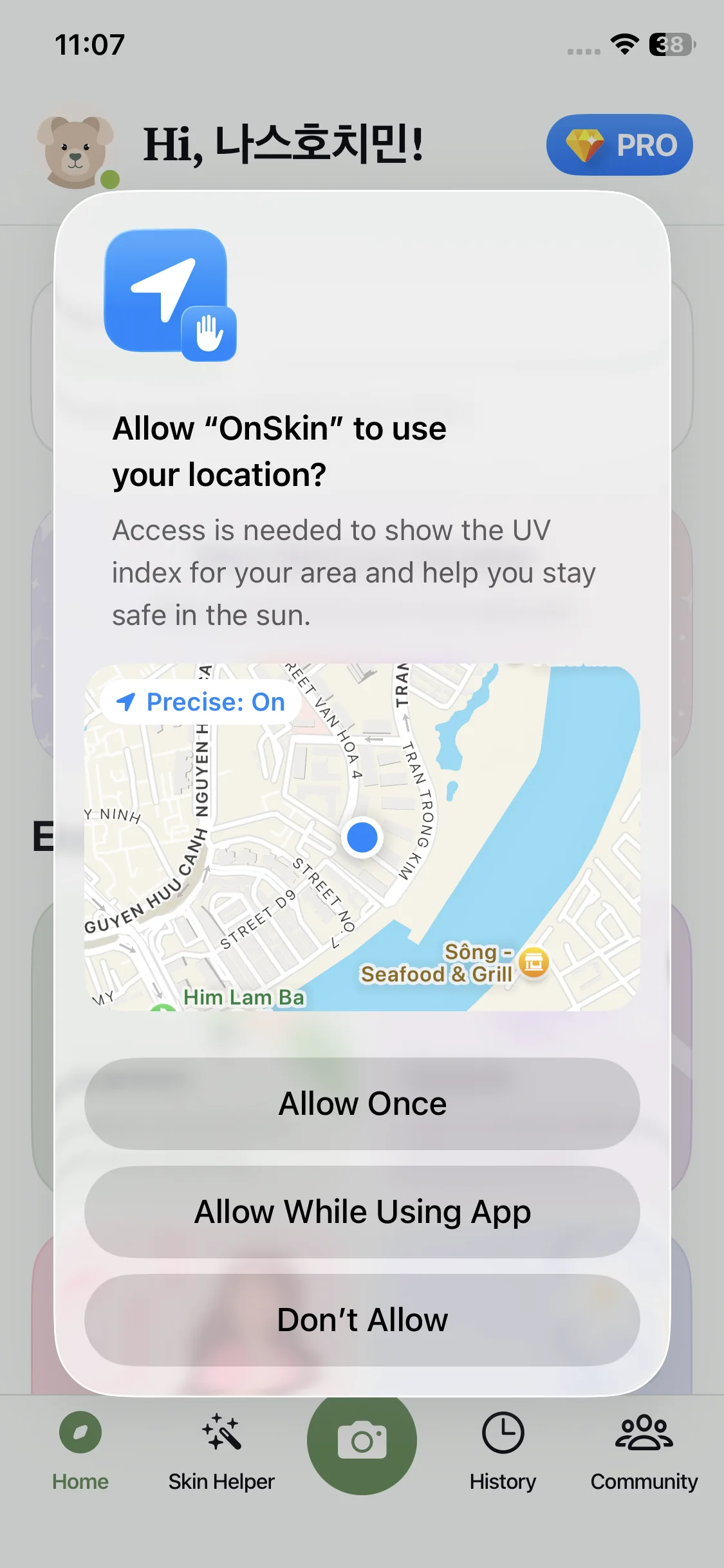Open the camera scan button
Screen dimensions: 724x1568
362,1441
